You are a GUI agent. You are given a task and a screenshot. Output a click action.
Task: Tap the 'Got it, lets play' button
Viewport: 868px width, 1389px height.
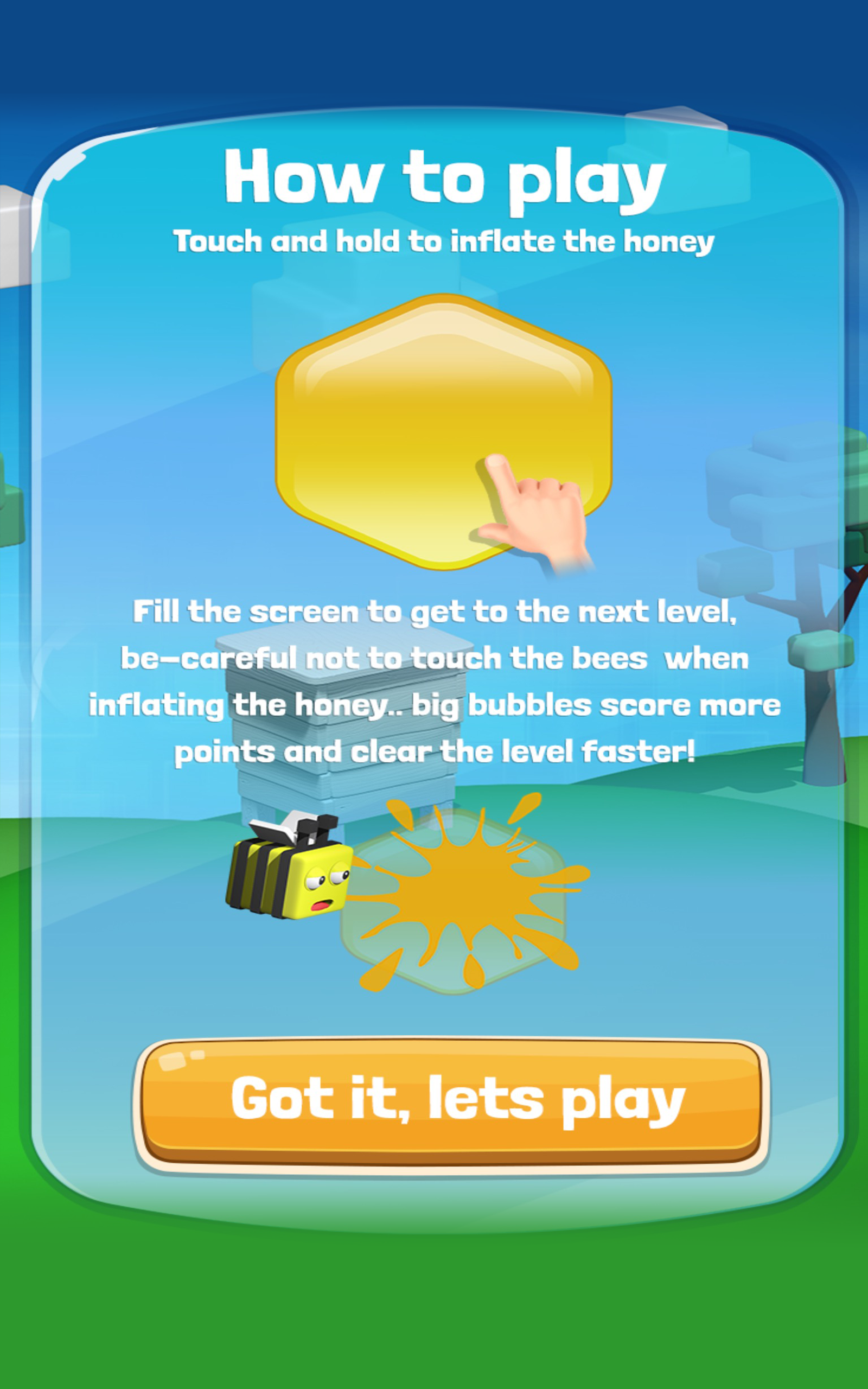[x=451, y=1104]
